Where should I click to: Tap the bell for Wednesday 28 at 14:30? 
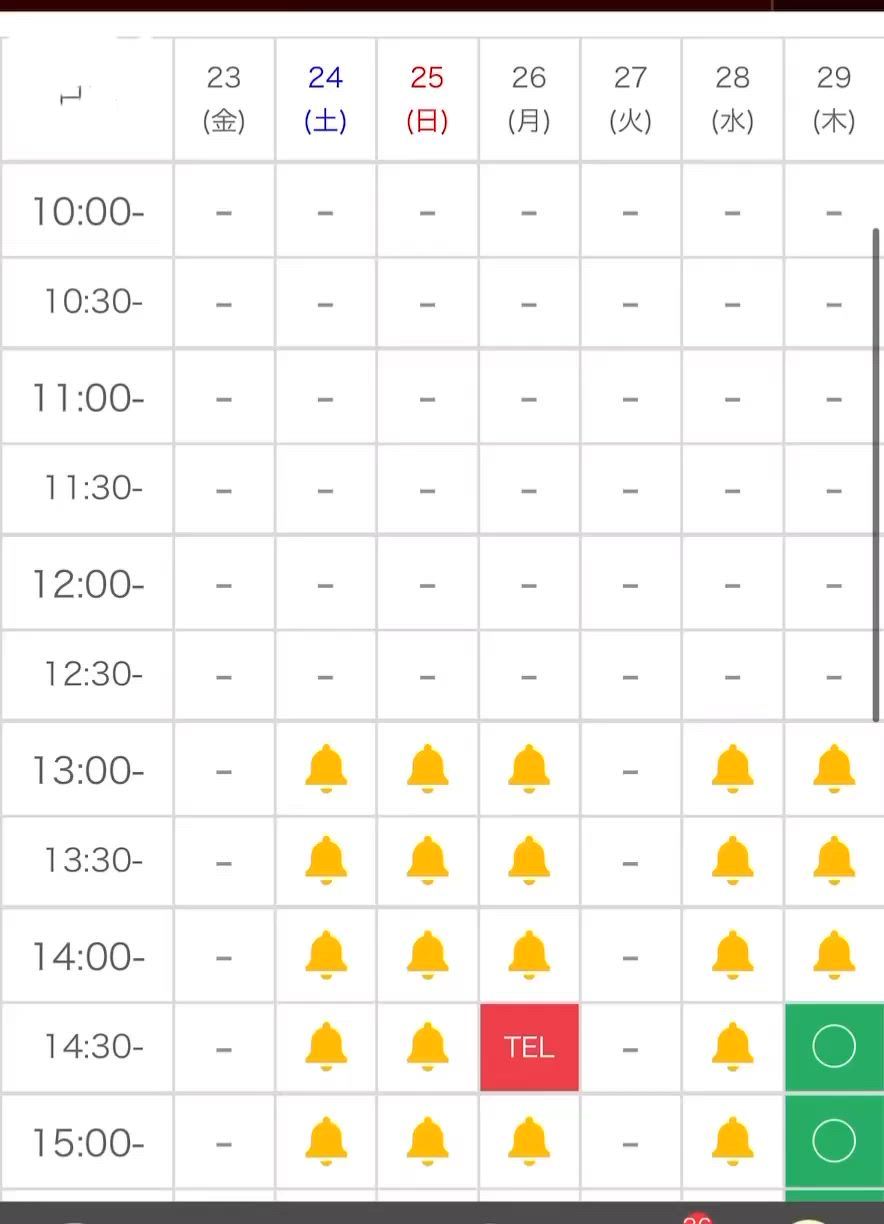(x=732, y=1047)
